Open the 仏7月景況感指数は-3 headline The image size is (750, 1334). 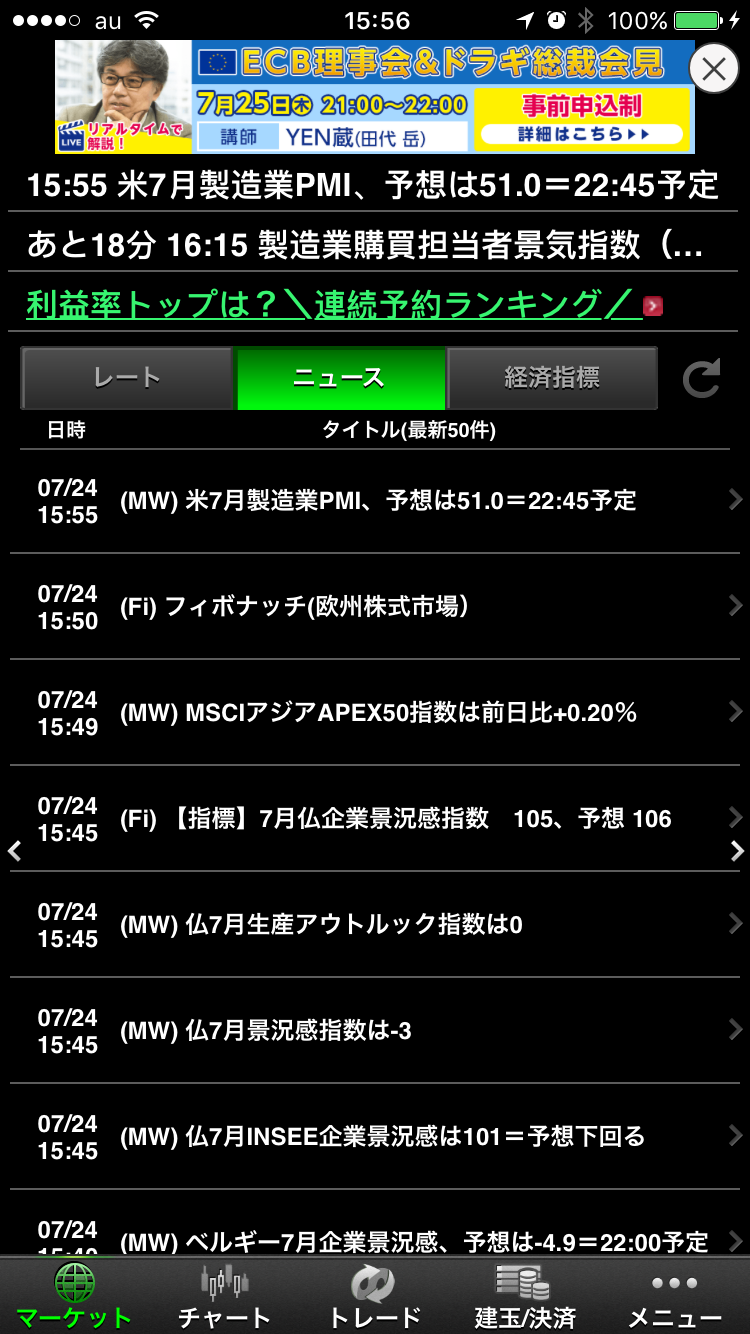click(377, 1031)
